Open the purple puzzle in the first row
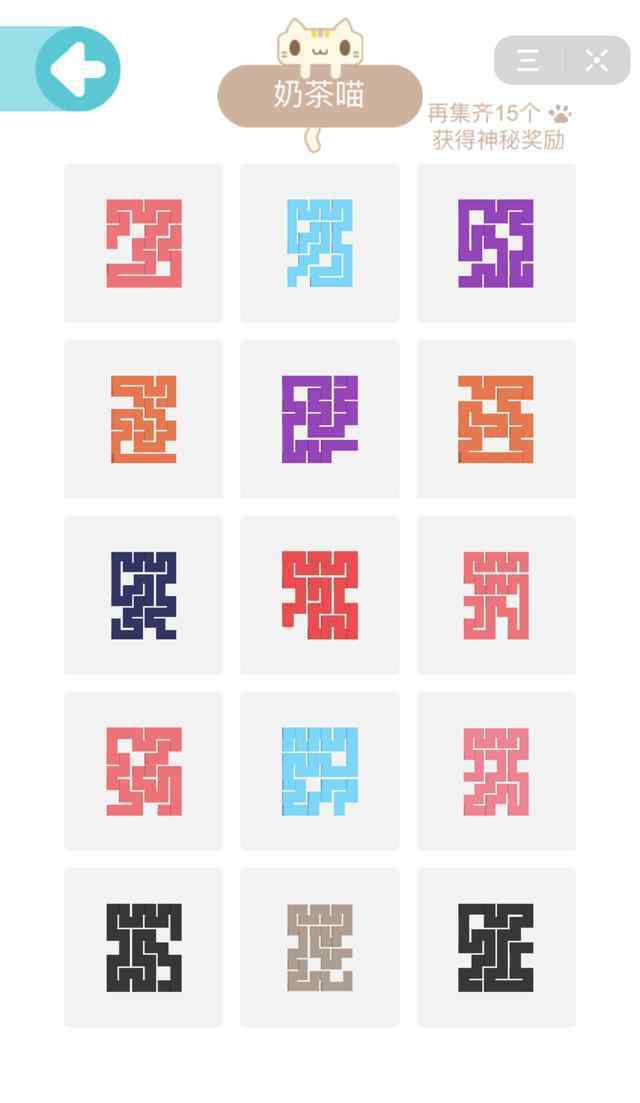This screenshot has width=640, height=1103. (497, 243)
